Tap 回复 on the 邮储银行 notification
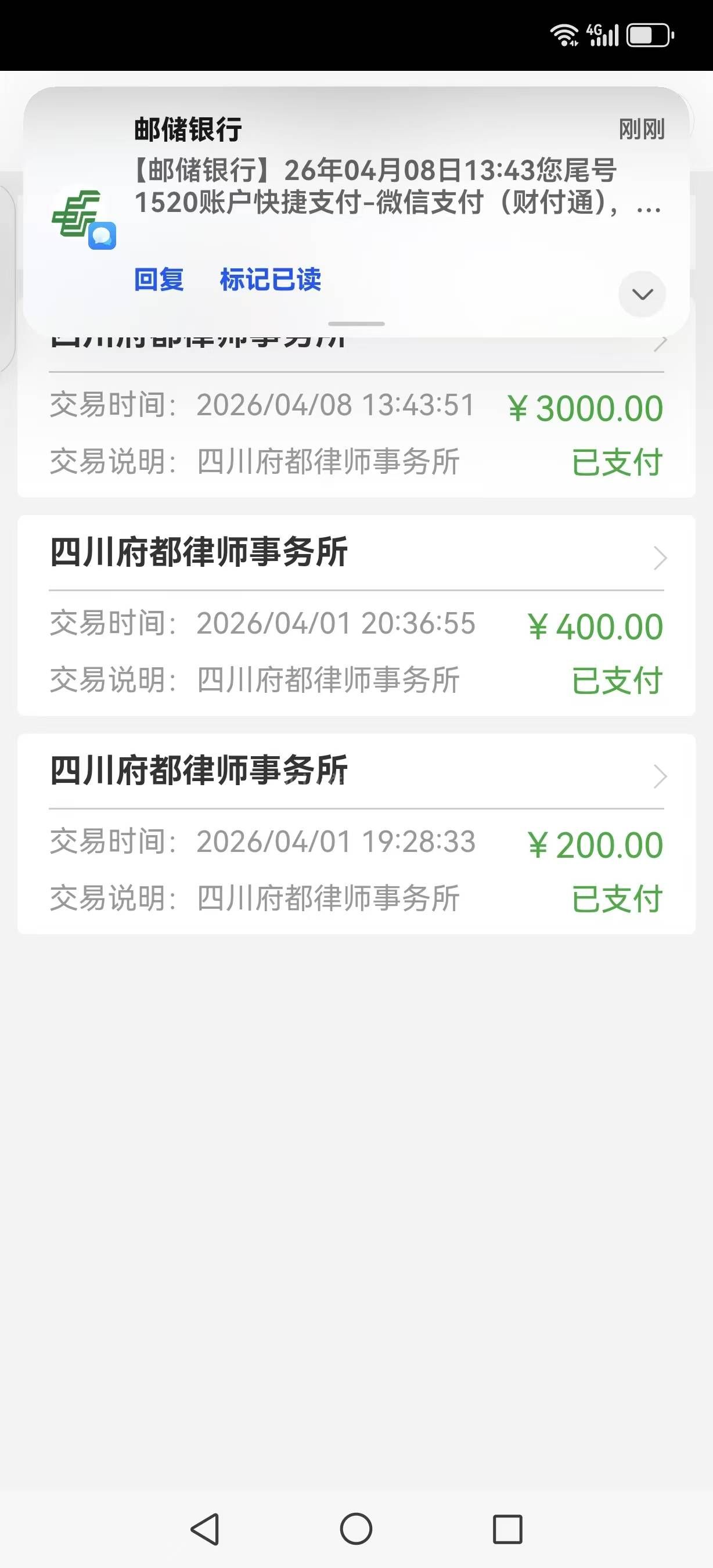The width and height of the screenshot is (713, 1568). 159,279
